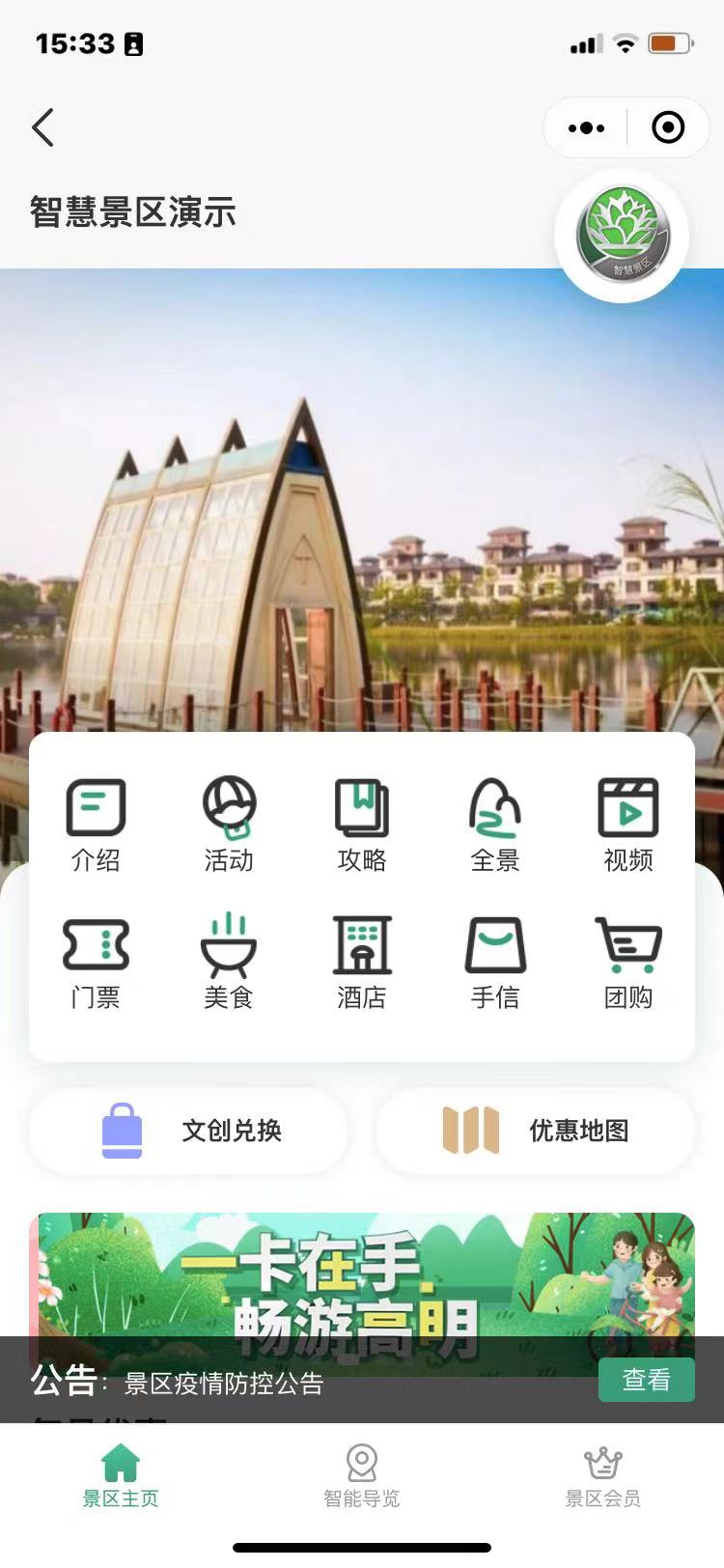Viewport: 724px width, 1568px height.
Task: Open the 团购 group buying page
Action: (628, 962)
